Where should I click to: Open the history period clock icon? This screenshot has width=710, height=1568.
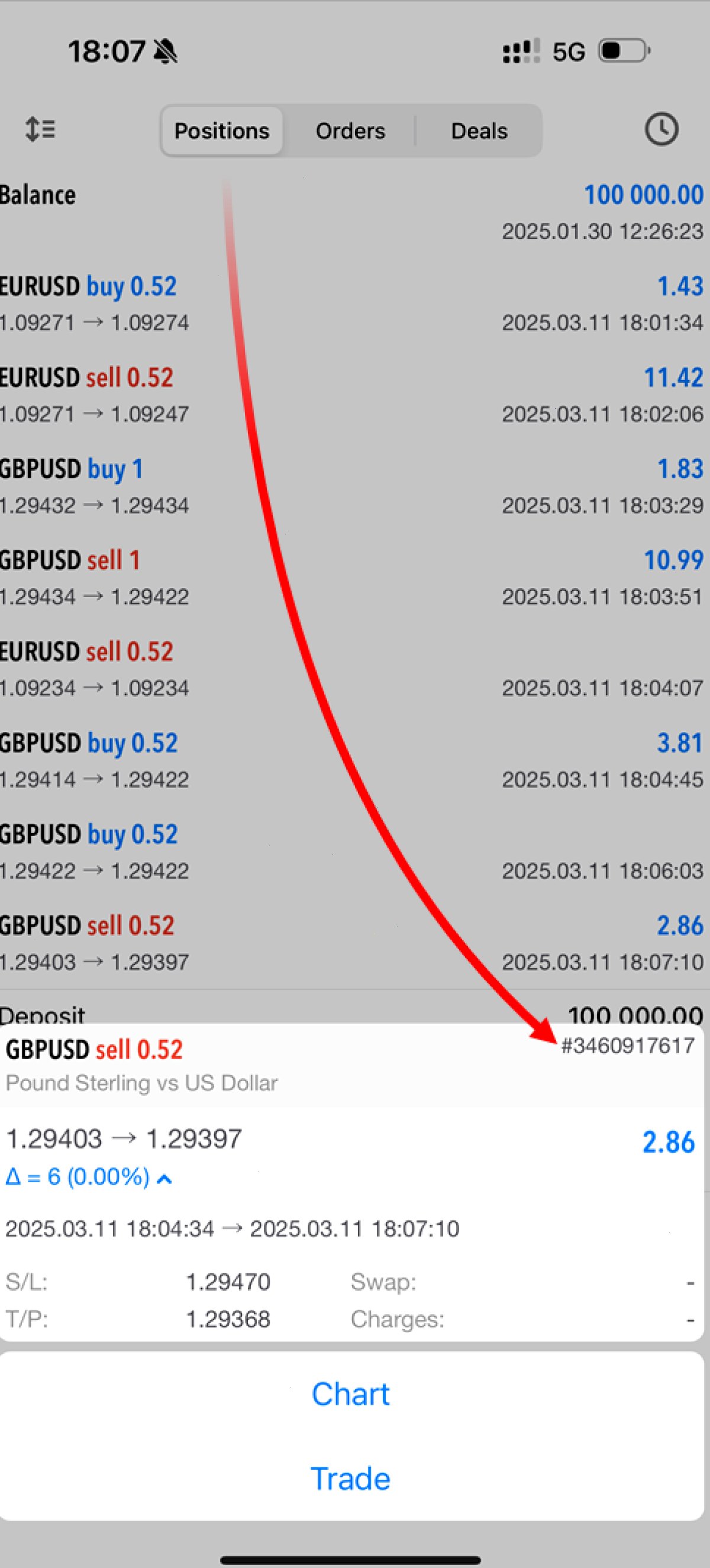[x=661, y=129]
